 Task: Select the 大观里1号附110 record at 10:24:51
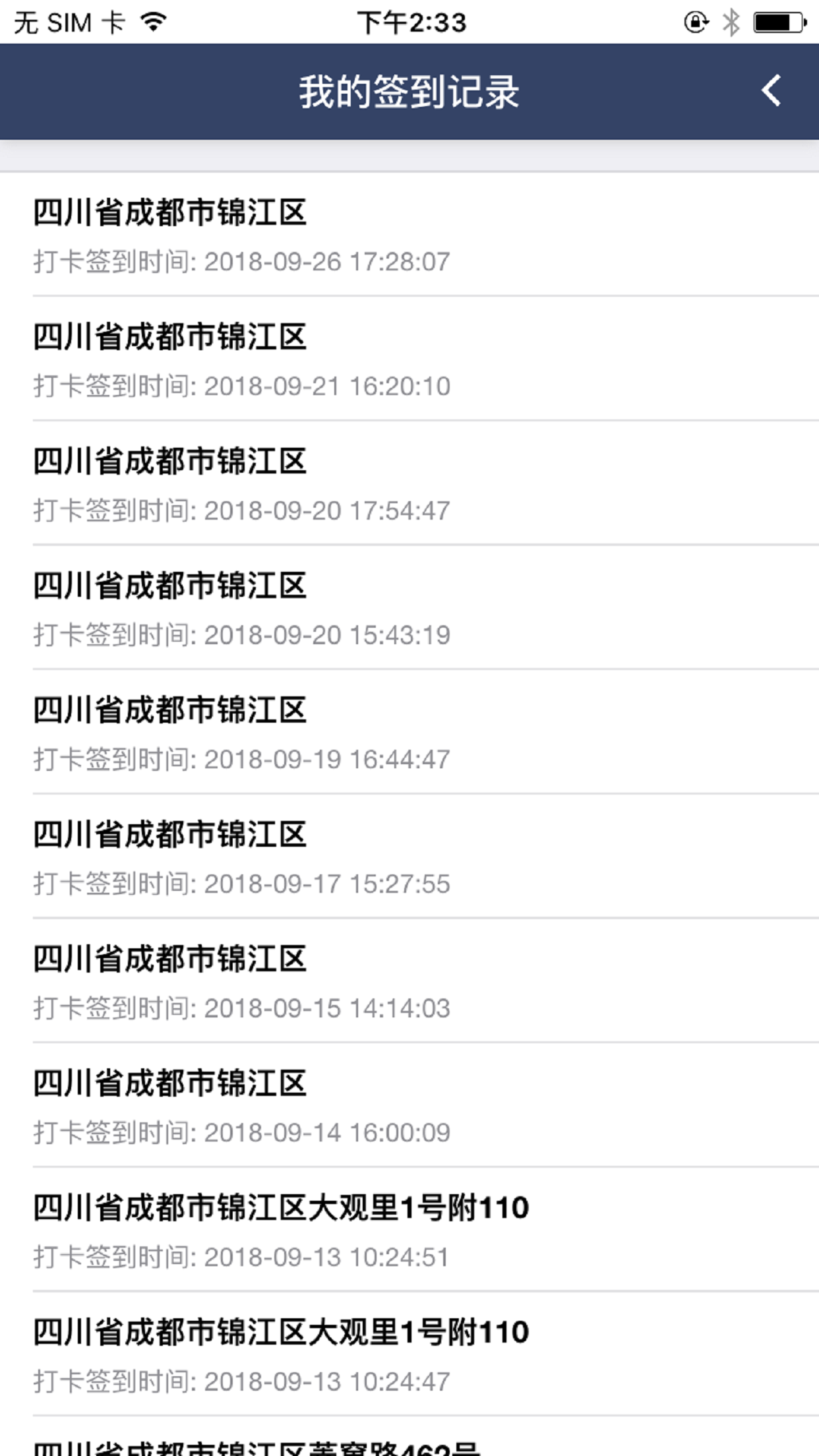[409, 1230]
